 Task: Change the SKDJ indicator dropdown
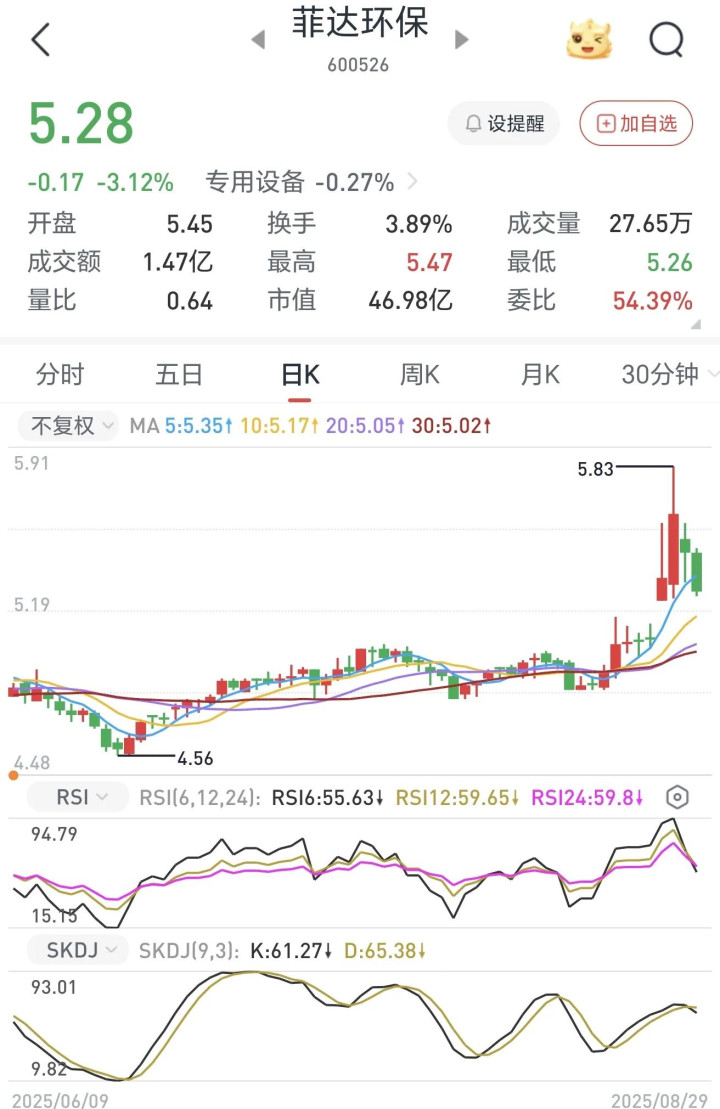79,950
